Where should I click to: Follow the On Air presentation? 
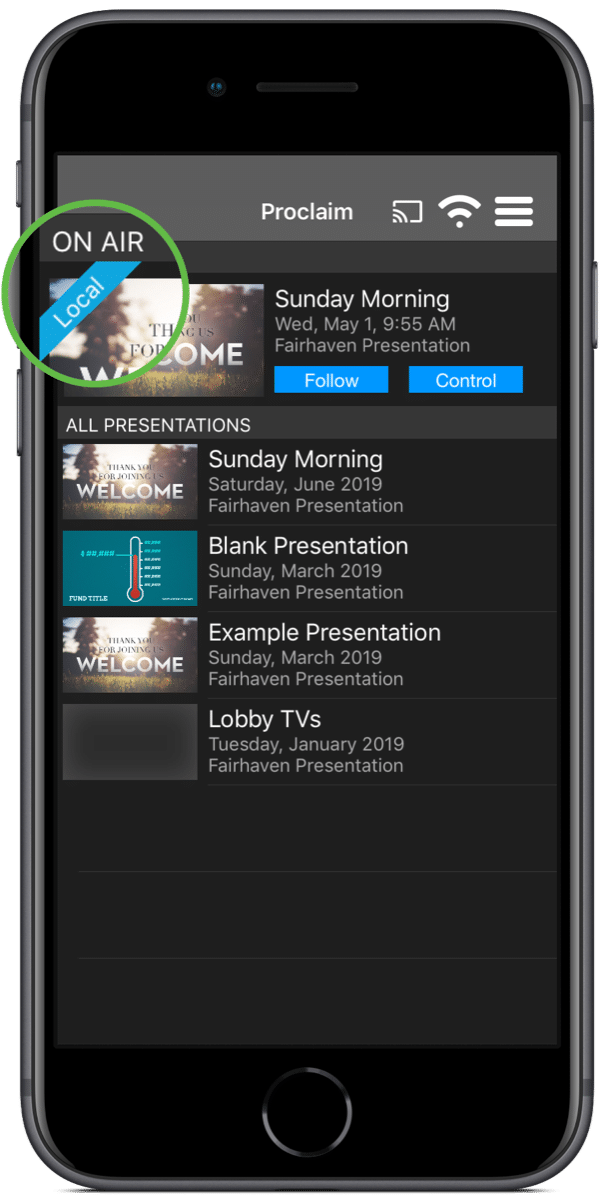click(x=331, y=380)
